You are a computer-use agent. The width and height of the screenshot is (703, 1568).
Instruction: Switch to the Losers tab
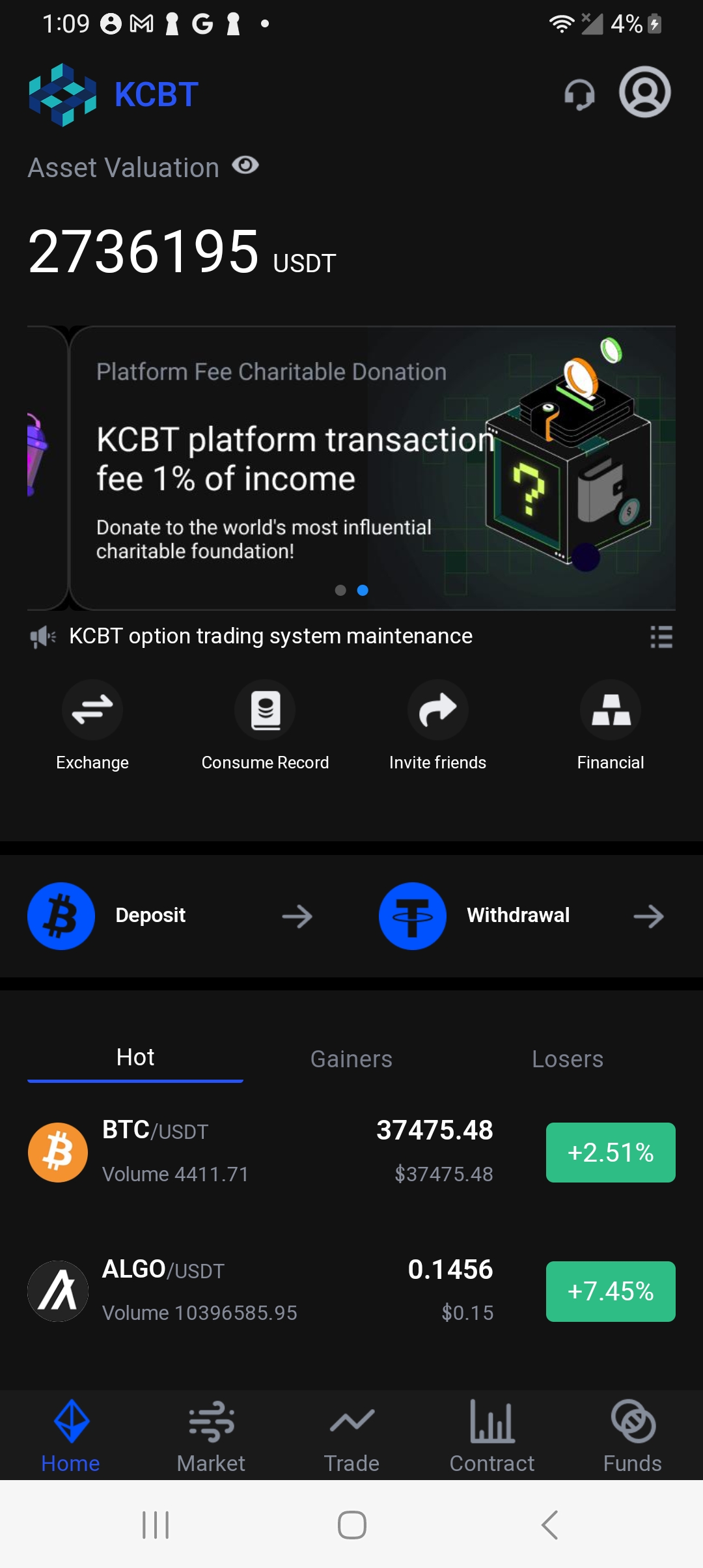pyautogui.click(x=567, y=1059)
